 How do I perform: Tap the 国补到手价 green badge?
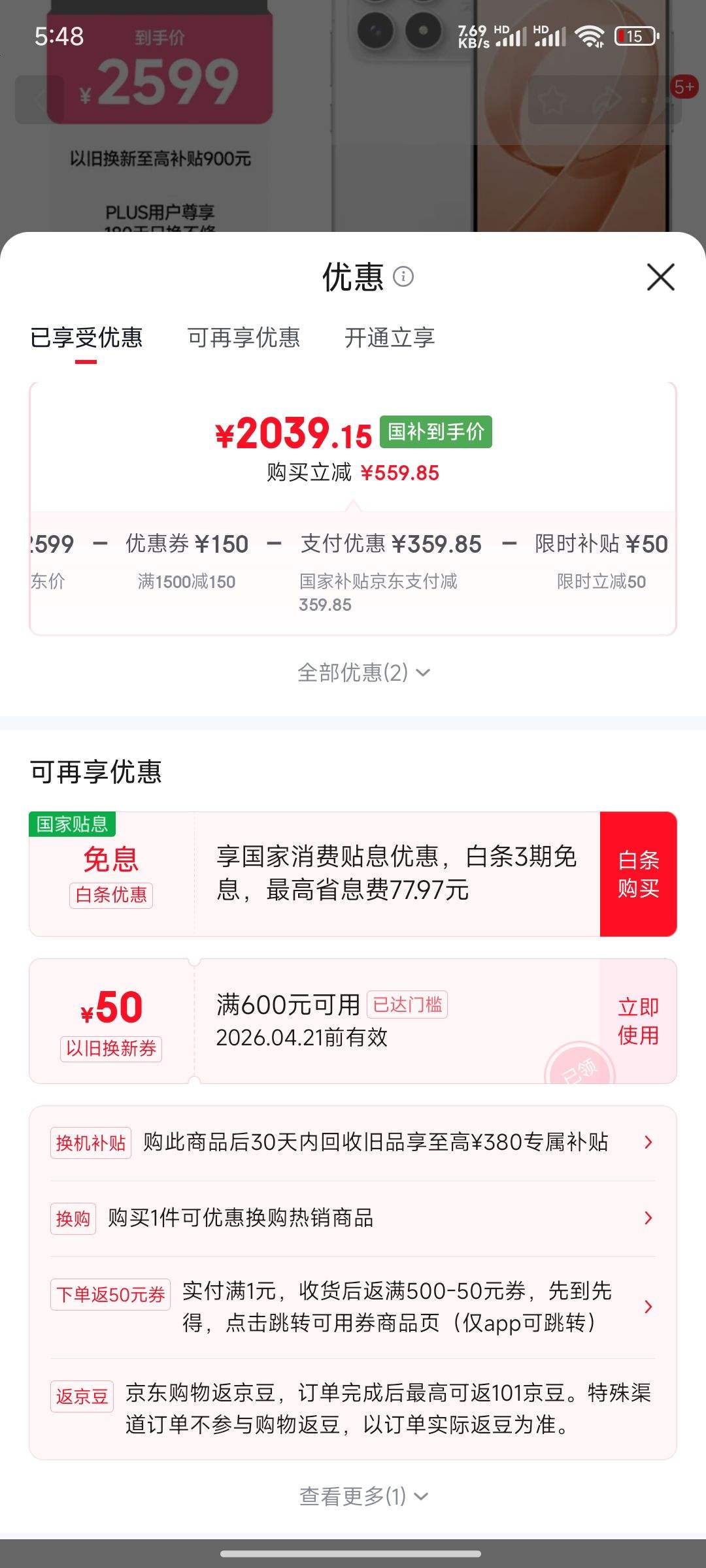pyautogui.click(x=436, y=431)
